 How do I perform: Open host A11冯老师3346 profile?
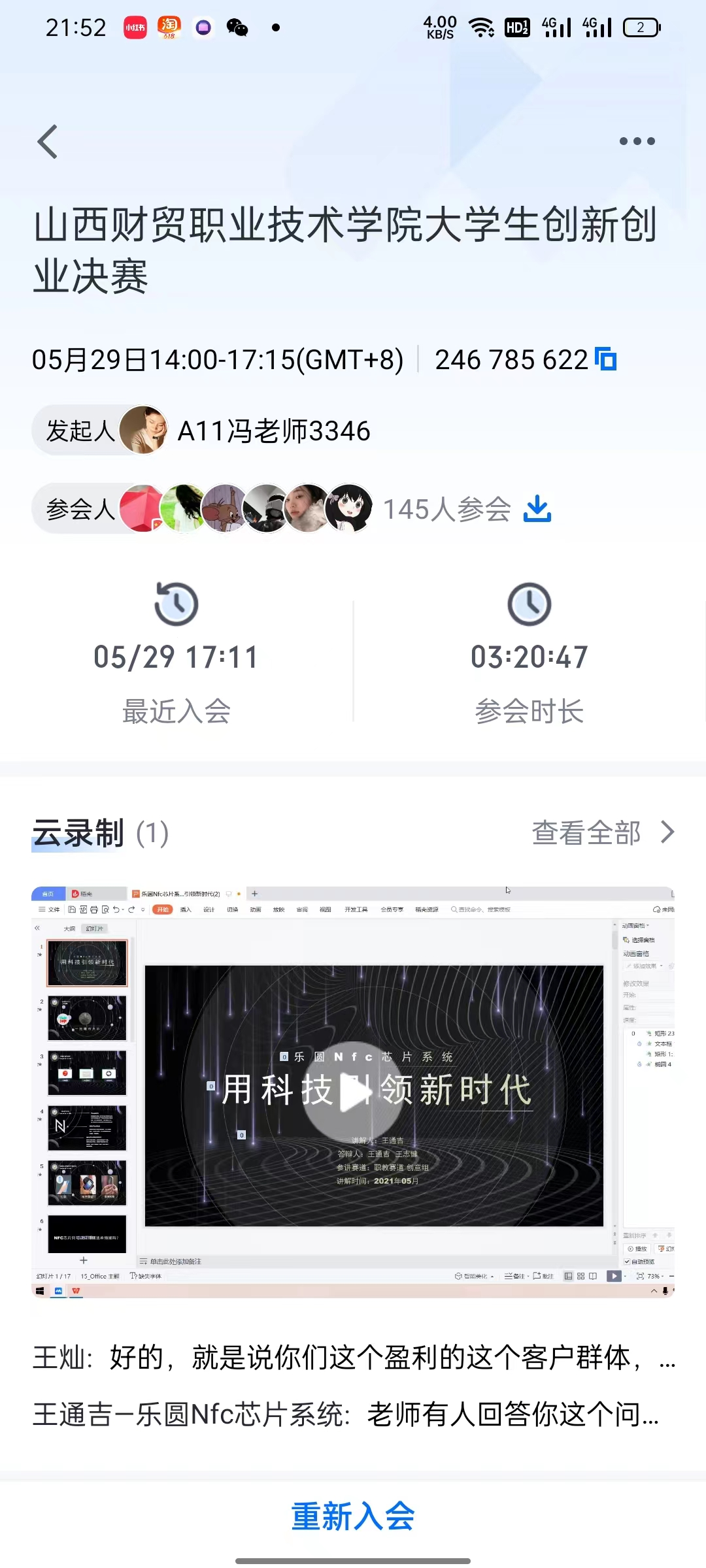[x=274, y=431]
